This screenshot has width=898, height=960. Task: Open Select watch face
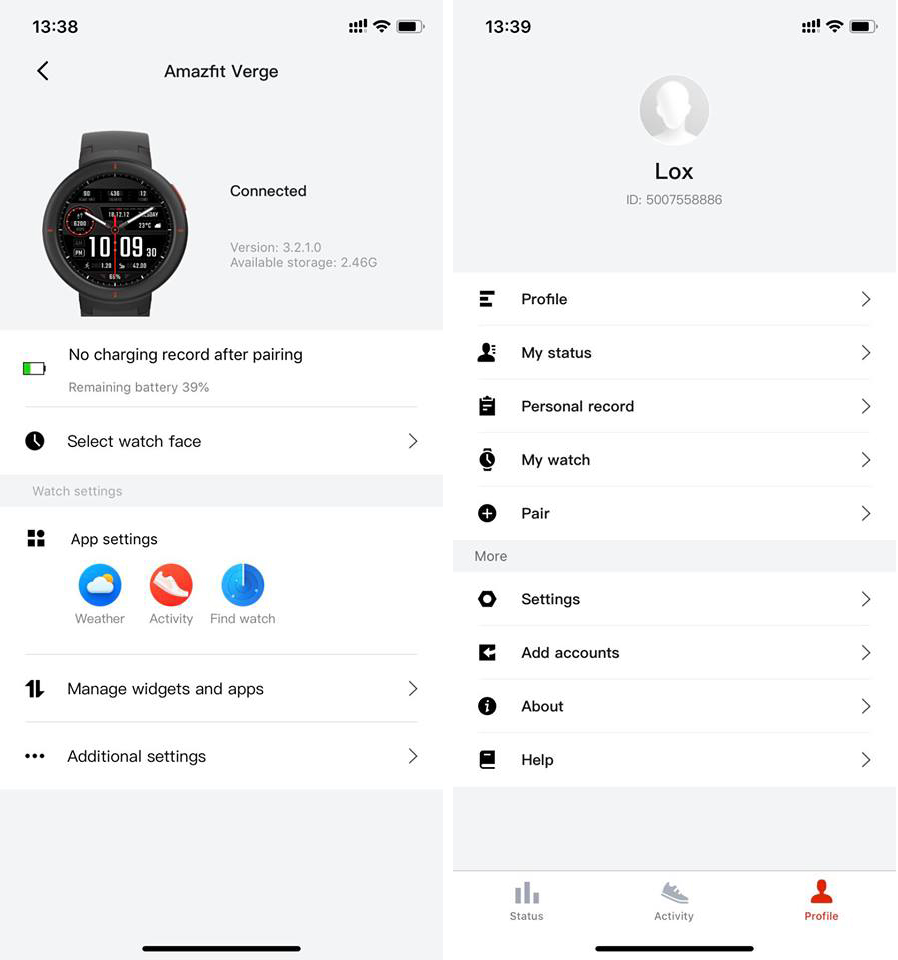[220, 441]
